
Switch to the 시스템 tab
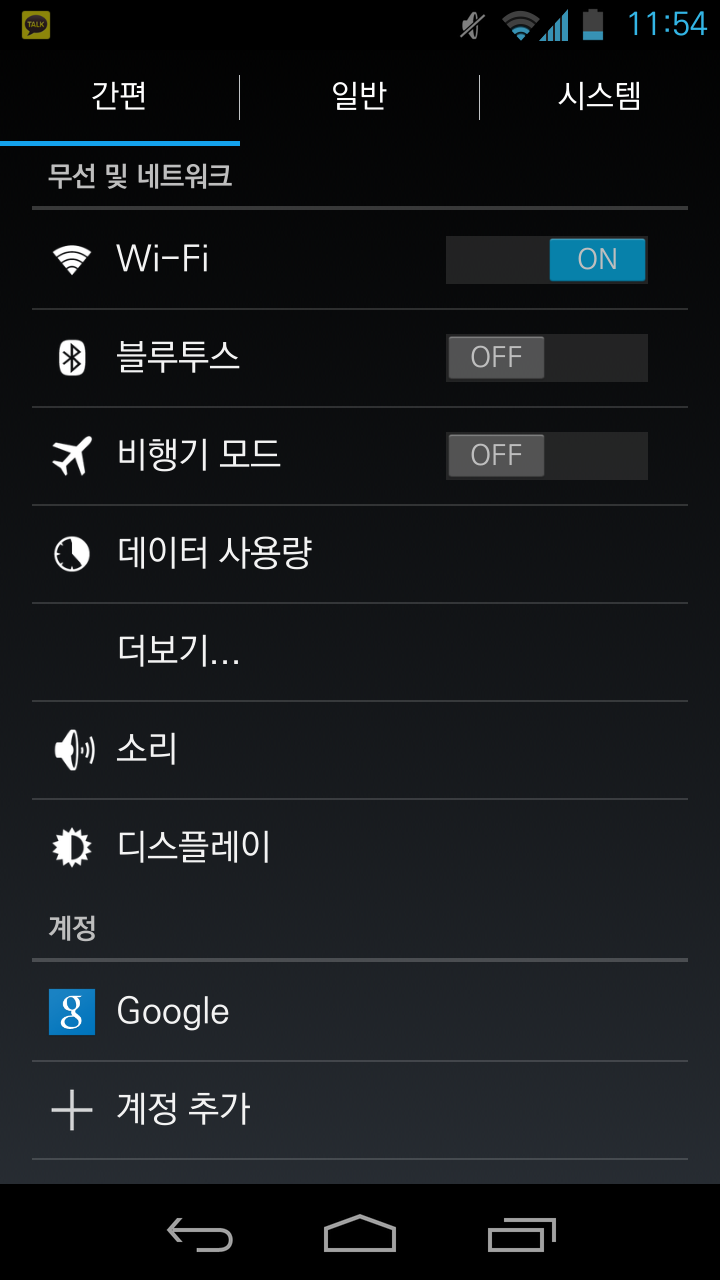click(600, 97)
